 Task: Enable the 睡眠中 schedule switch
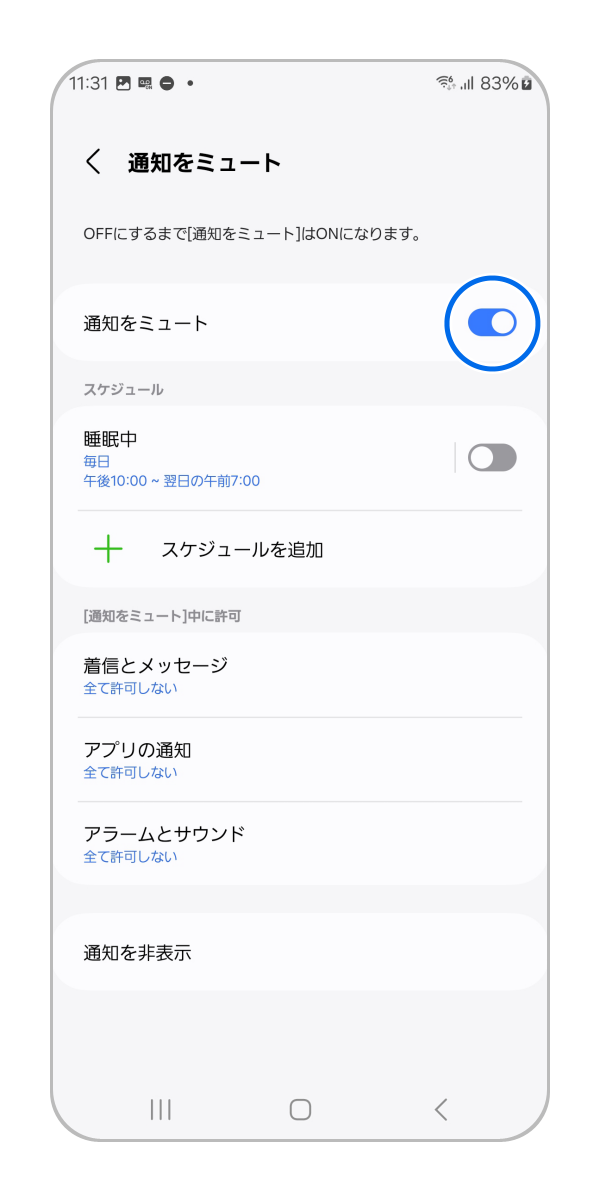492,458
